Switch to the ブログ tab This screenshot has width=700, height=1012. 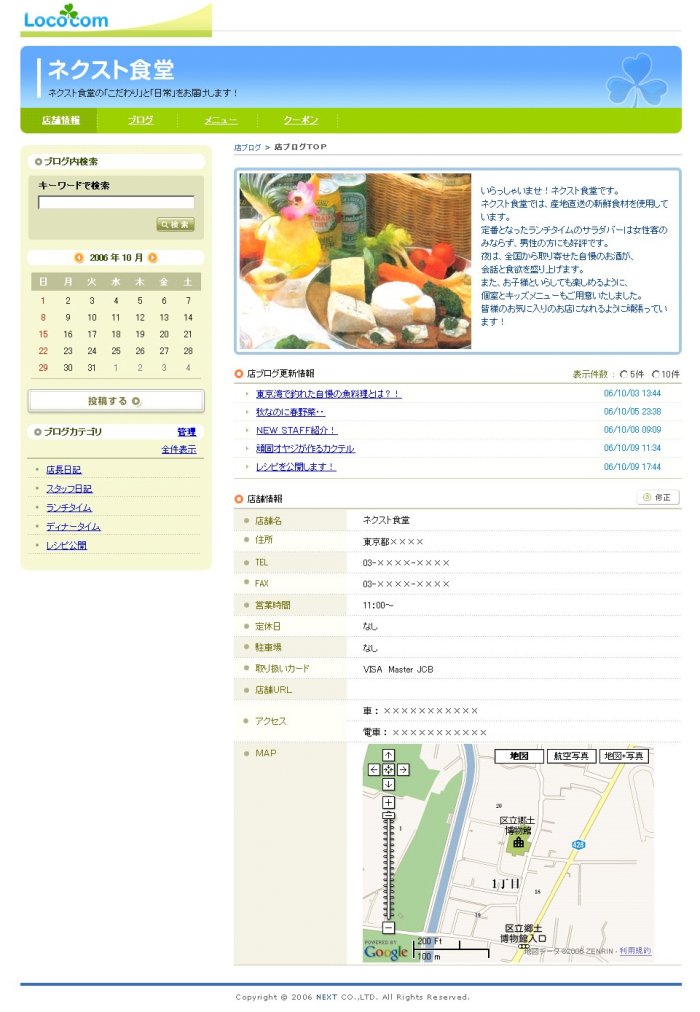[140, 120]
